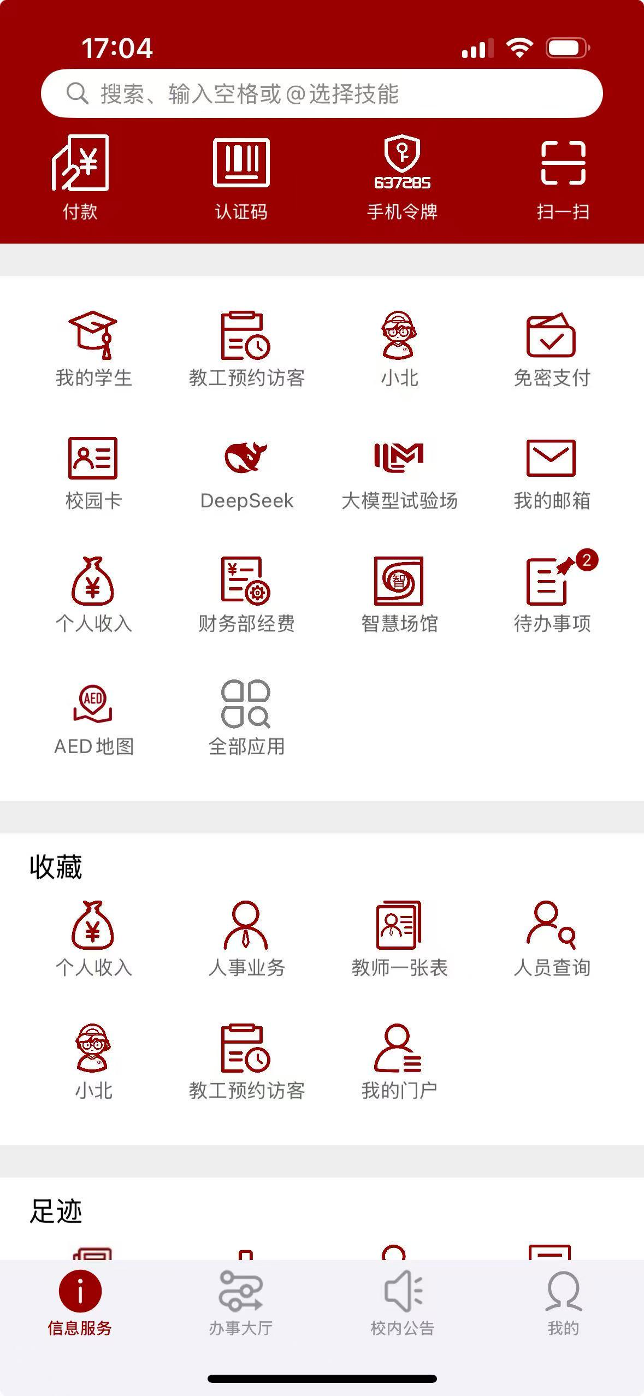Tap the search field at the top
This screenshot has width=644, height=1396.
322,94
